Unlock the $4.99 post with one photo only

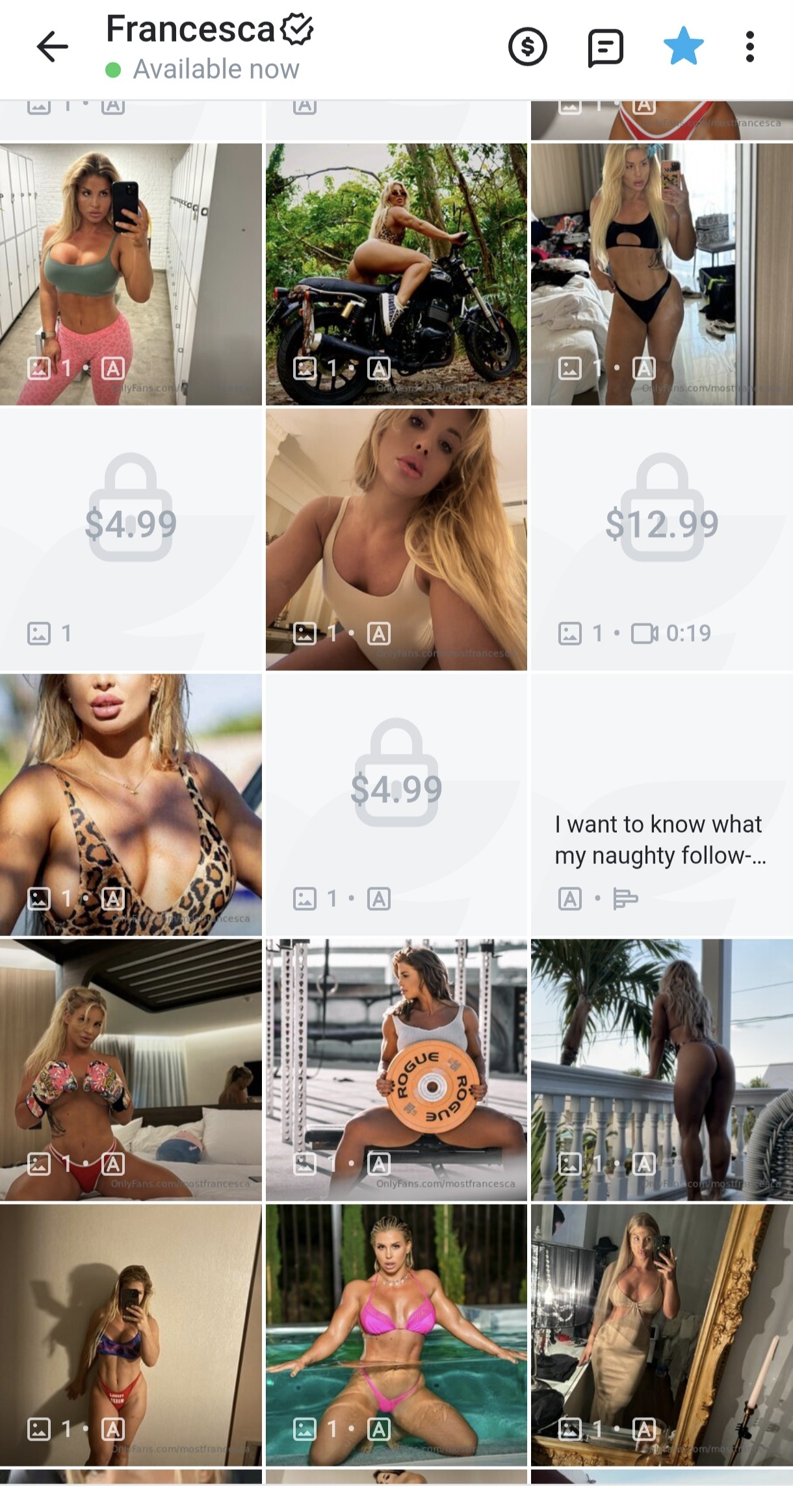point(131,540)
